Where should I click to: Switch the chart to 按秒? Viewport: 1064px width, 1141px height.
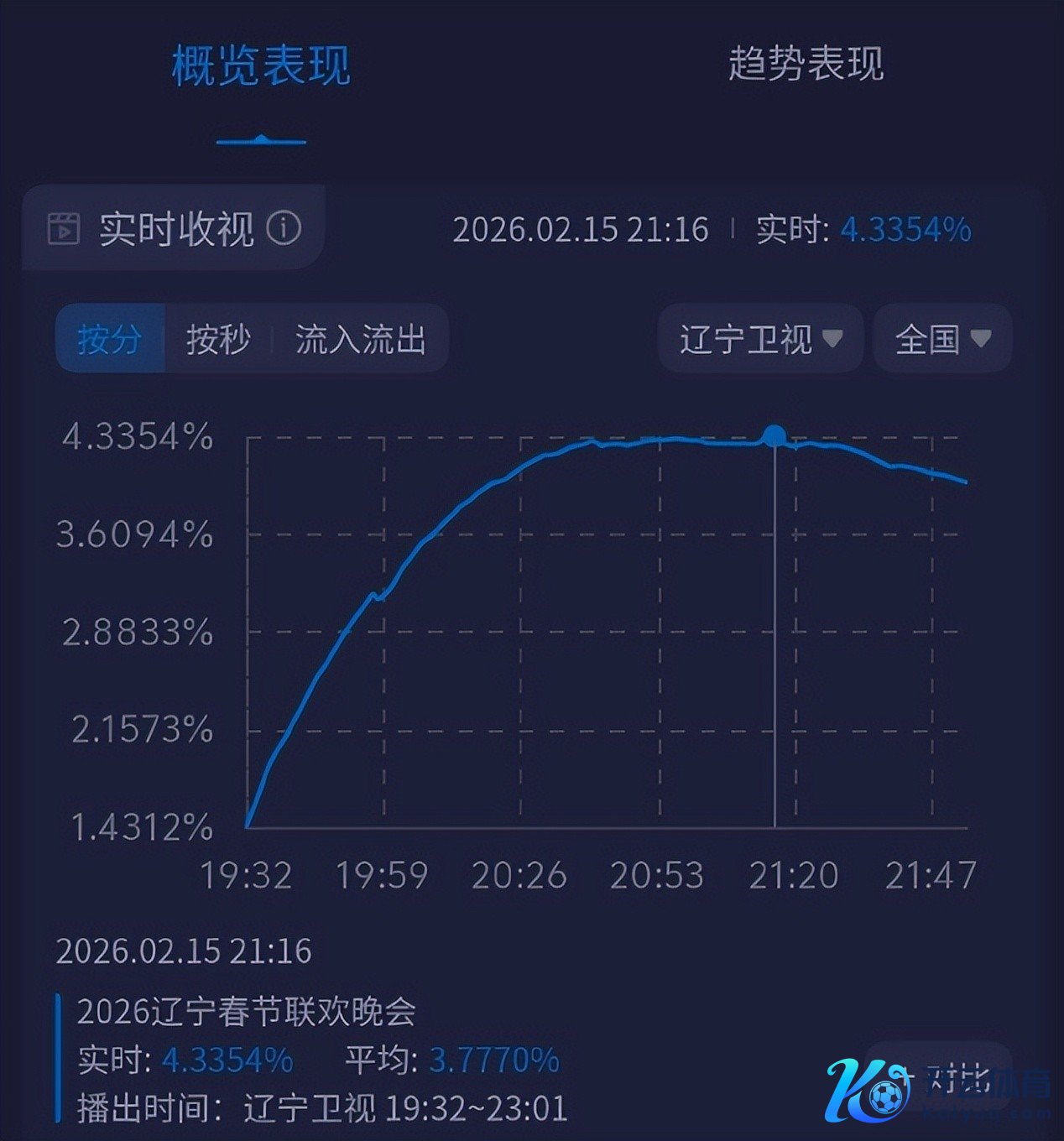click(x=218, y=339)
